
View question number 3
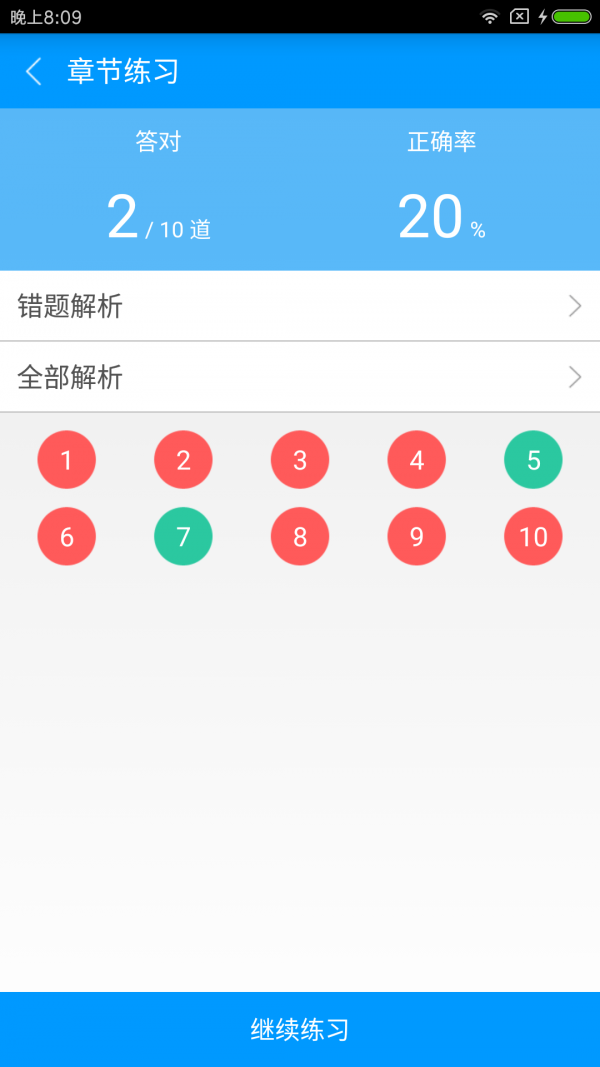pos(300,460)
